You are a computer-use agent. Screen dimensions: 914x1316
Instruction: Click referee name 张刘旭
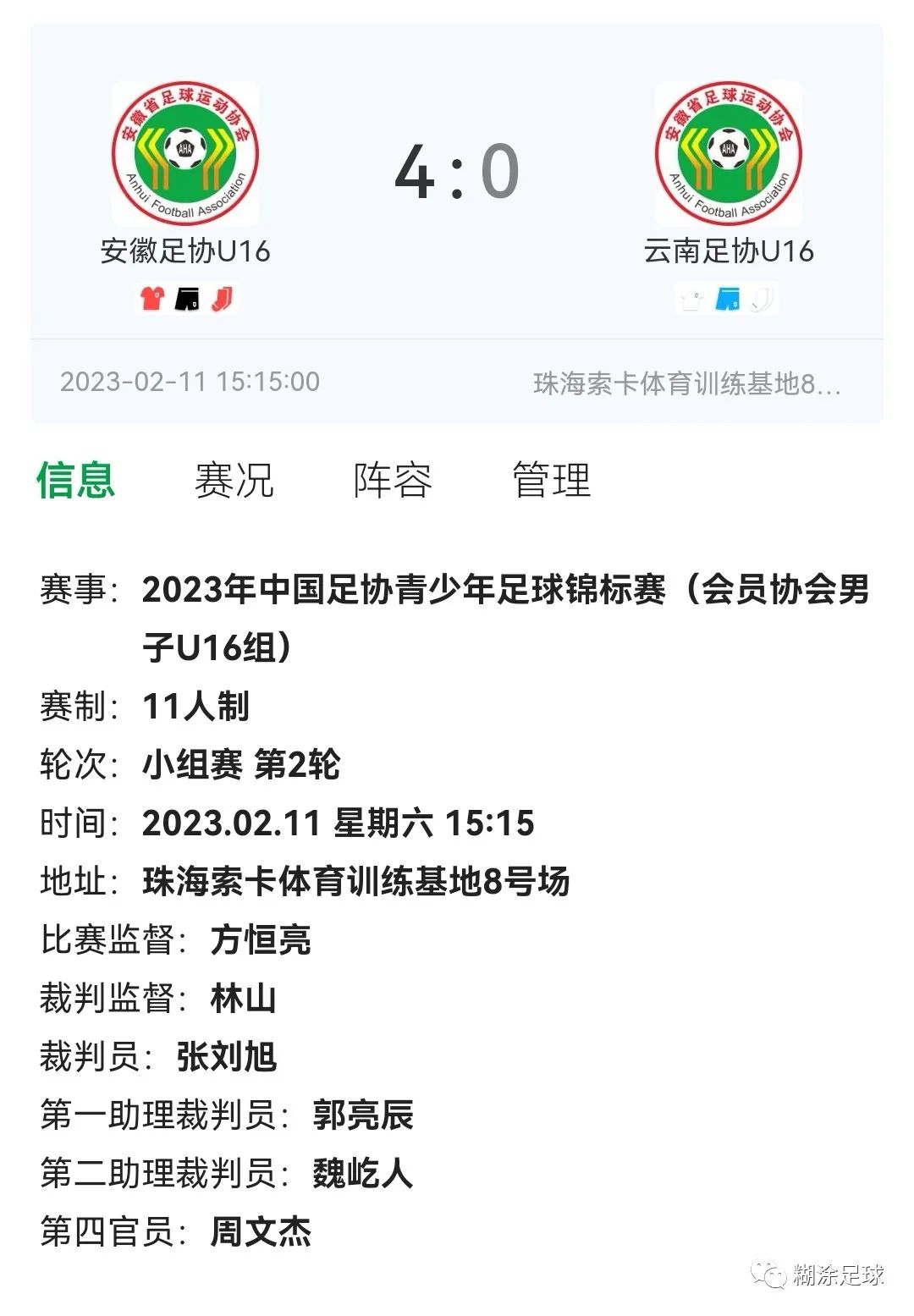[224, 1058]
